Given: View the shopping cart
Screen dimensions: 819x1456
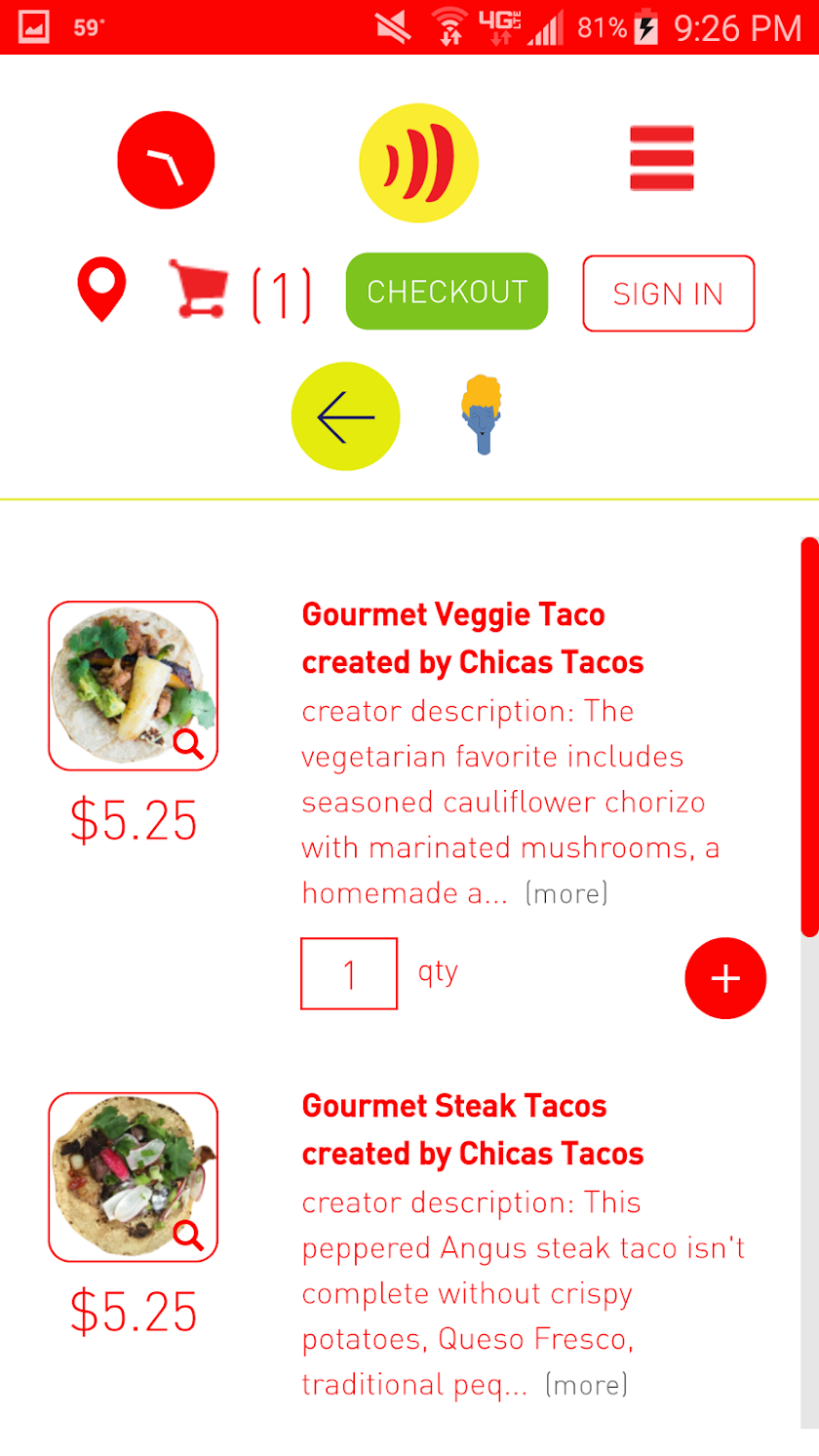Looking at the screenshot, I should (x=198, y=290).
